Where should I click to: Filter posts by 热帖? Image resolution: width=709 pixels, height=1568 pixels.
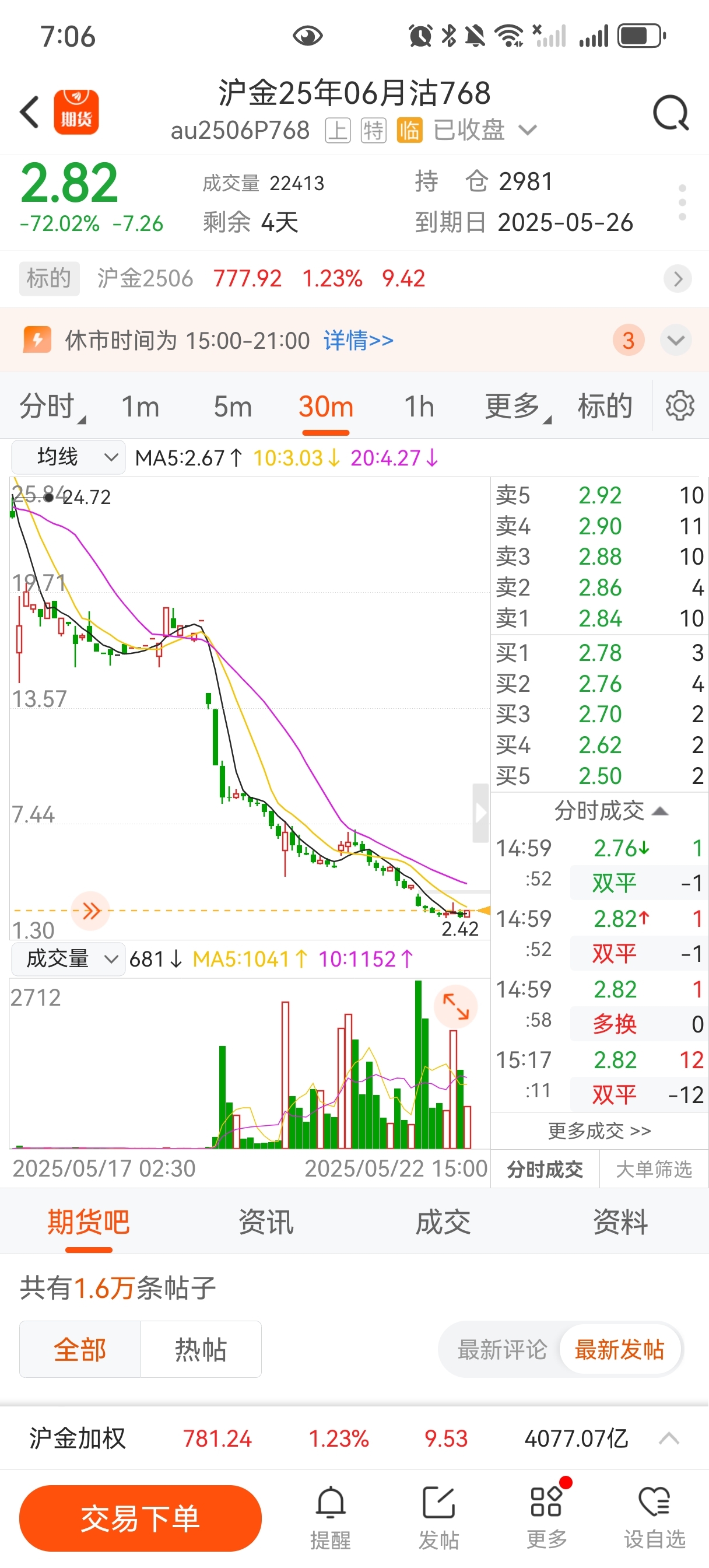click(201, 1349)
